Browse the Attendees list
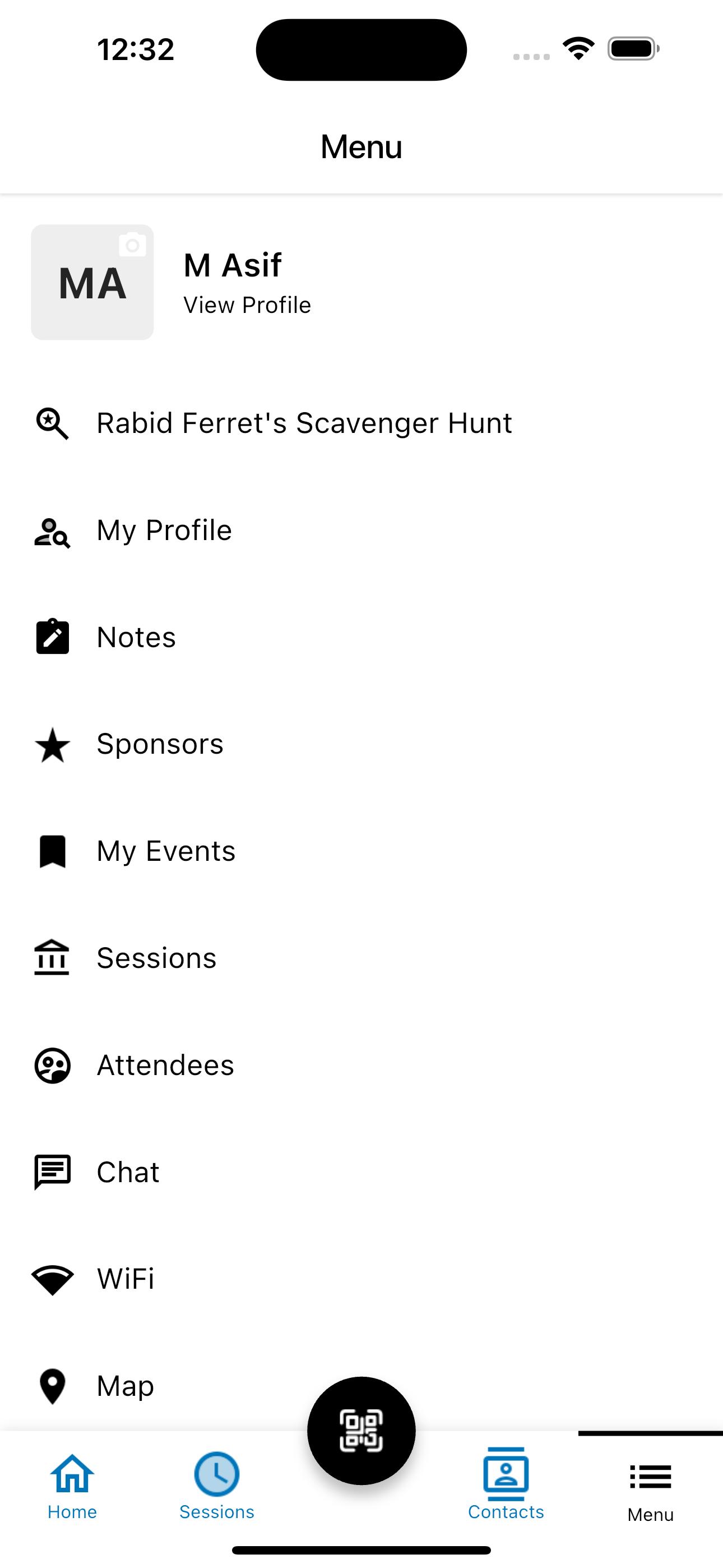Viewport: 723px width, 1568px height. [165, 1065]
